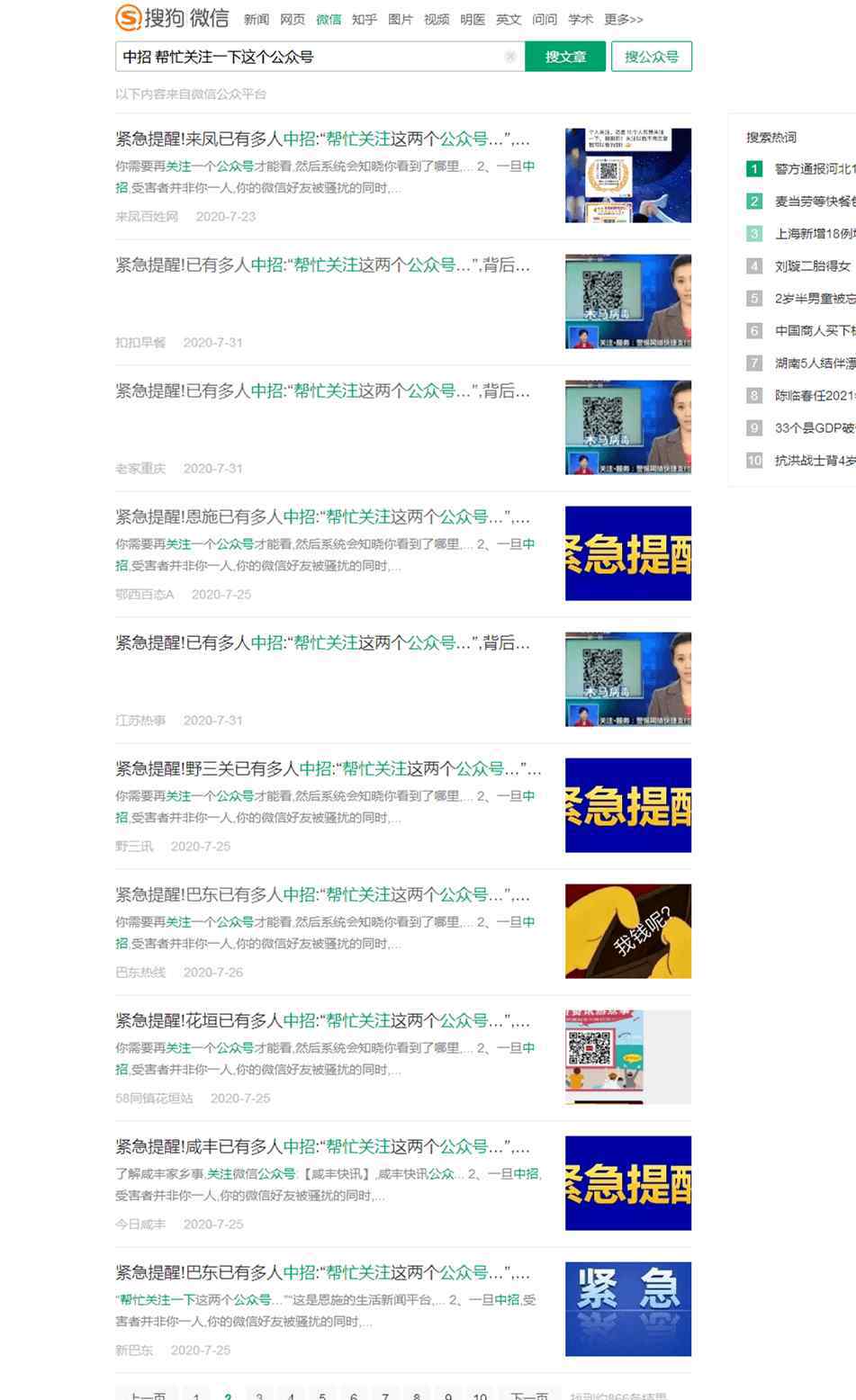Screen dimensions: 856x1400
Task: Switch to the 图片 tab
Action: point(401,19)
